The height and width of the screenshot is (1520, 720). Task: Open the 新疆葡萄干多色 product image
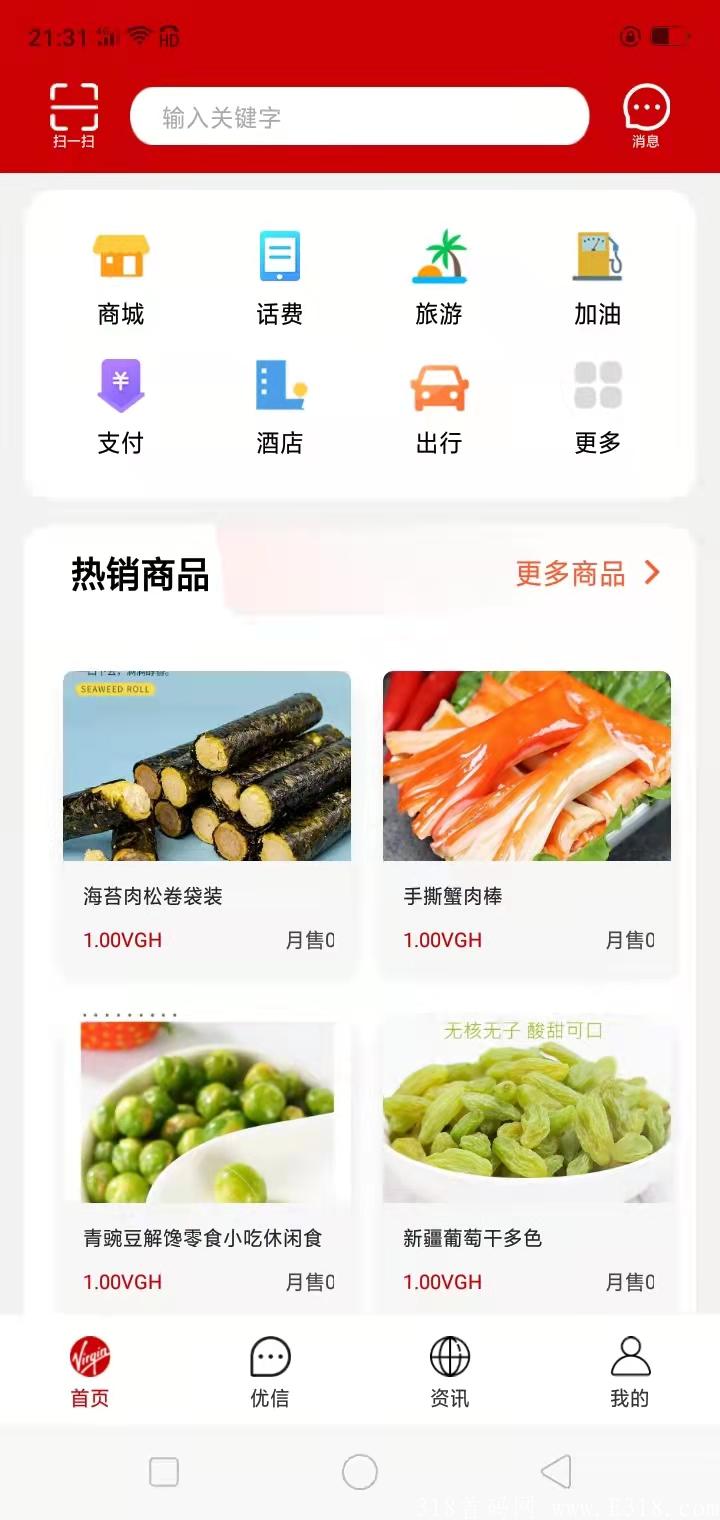click(x=528, y=1108)
